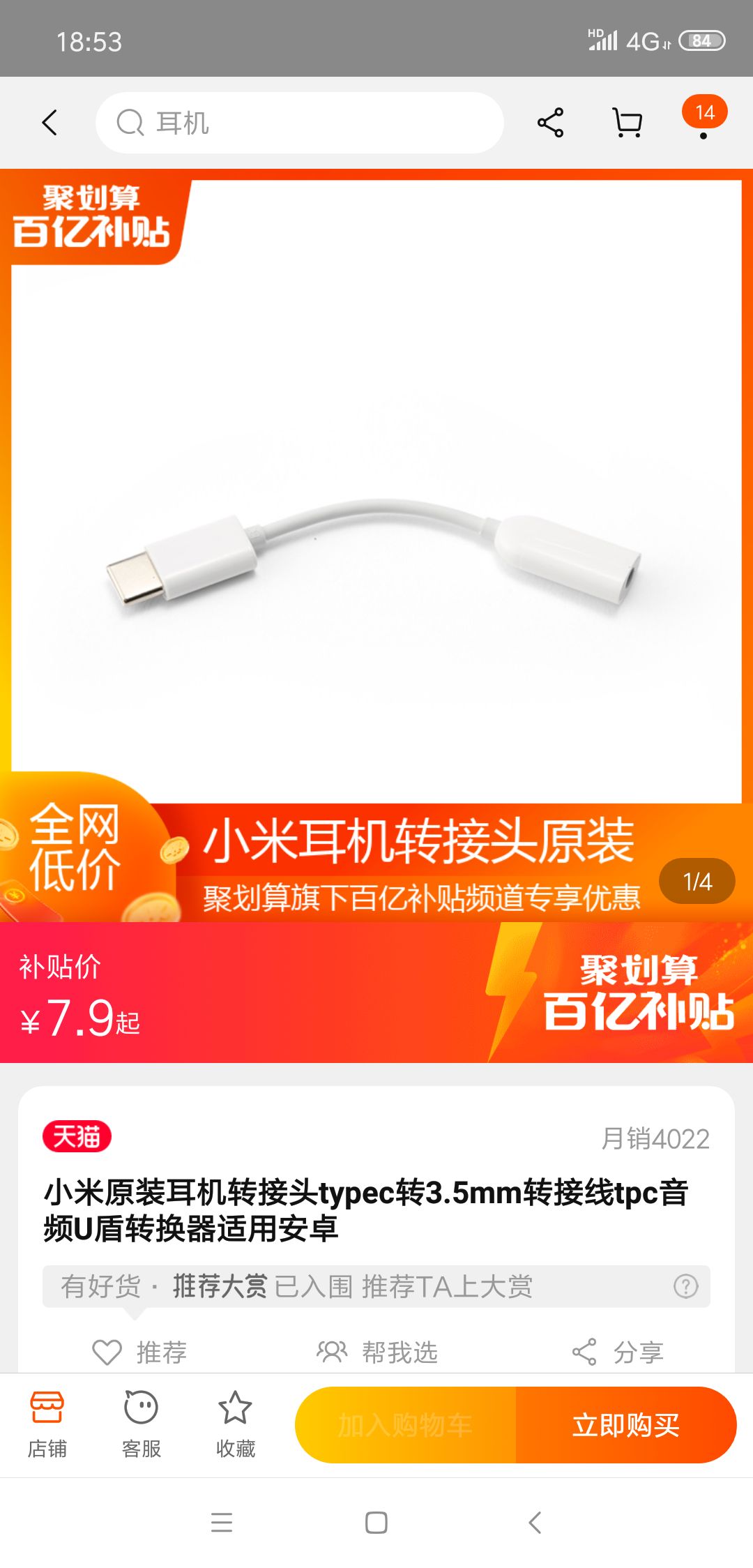Tap banner page indicator 1/4
Image resolution: width=753 pixels, height=1568 pixels.
point(698,882)
